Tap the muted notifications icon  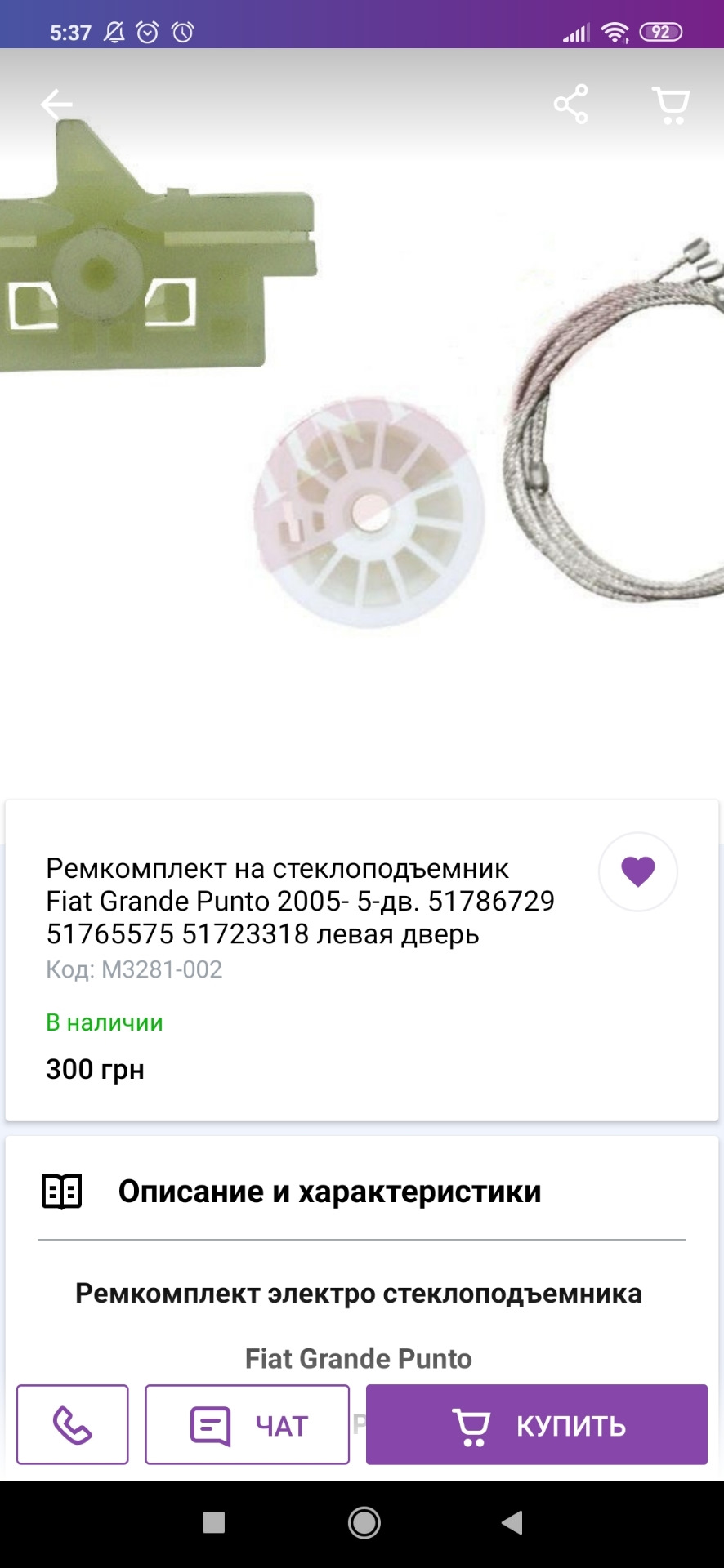pyautogui.click(x=114, y=33)
